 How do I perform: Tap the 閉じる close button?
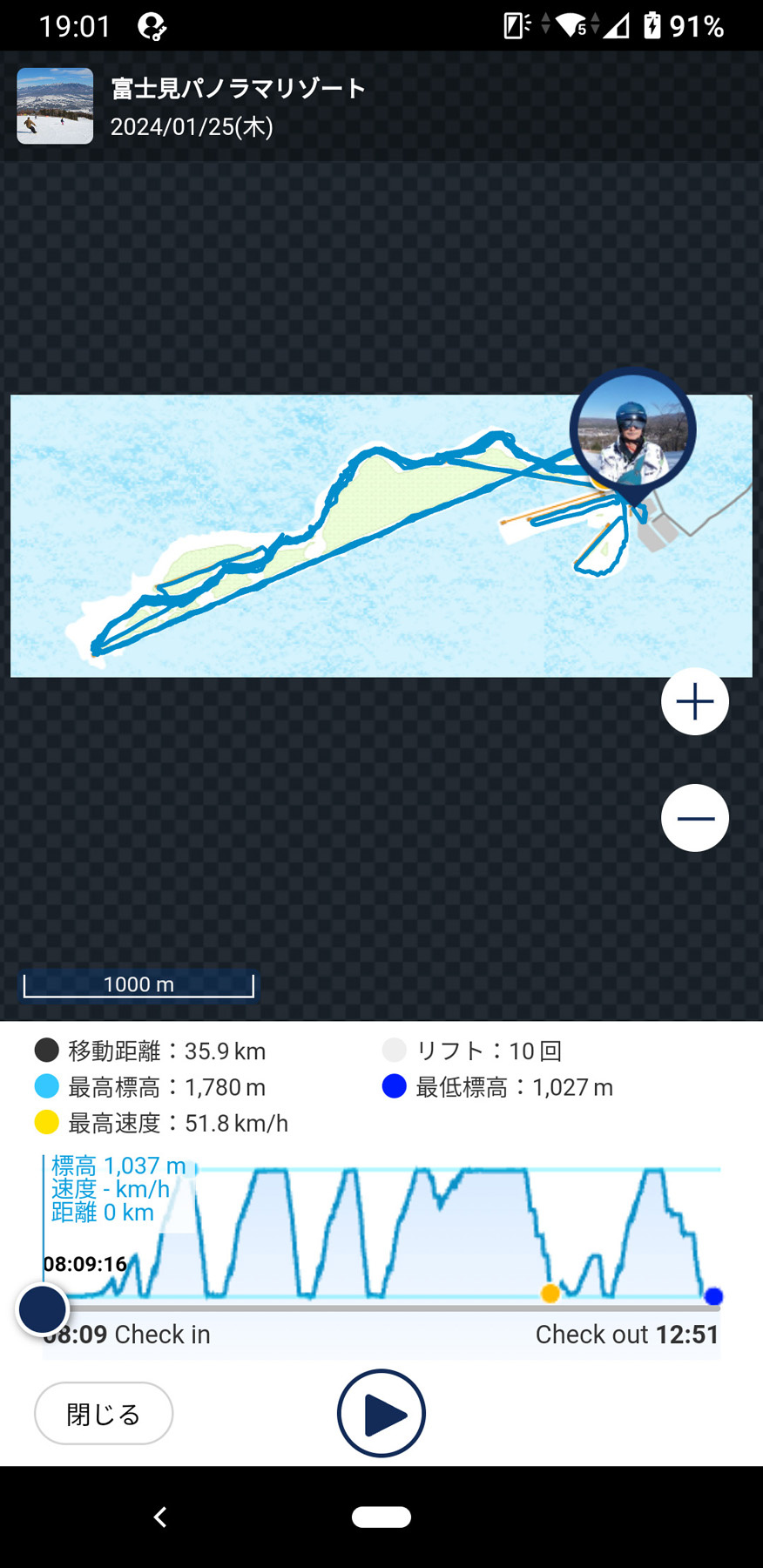(104, 1413)
